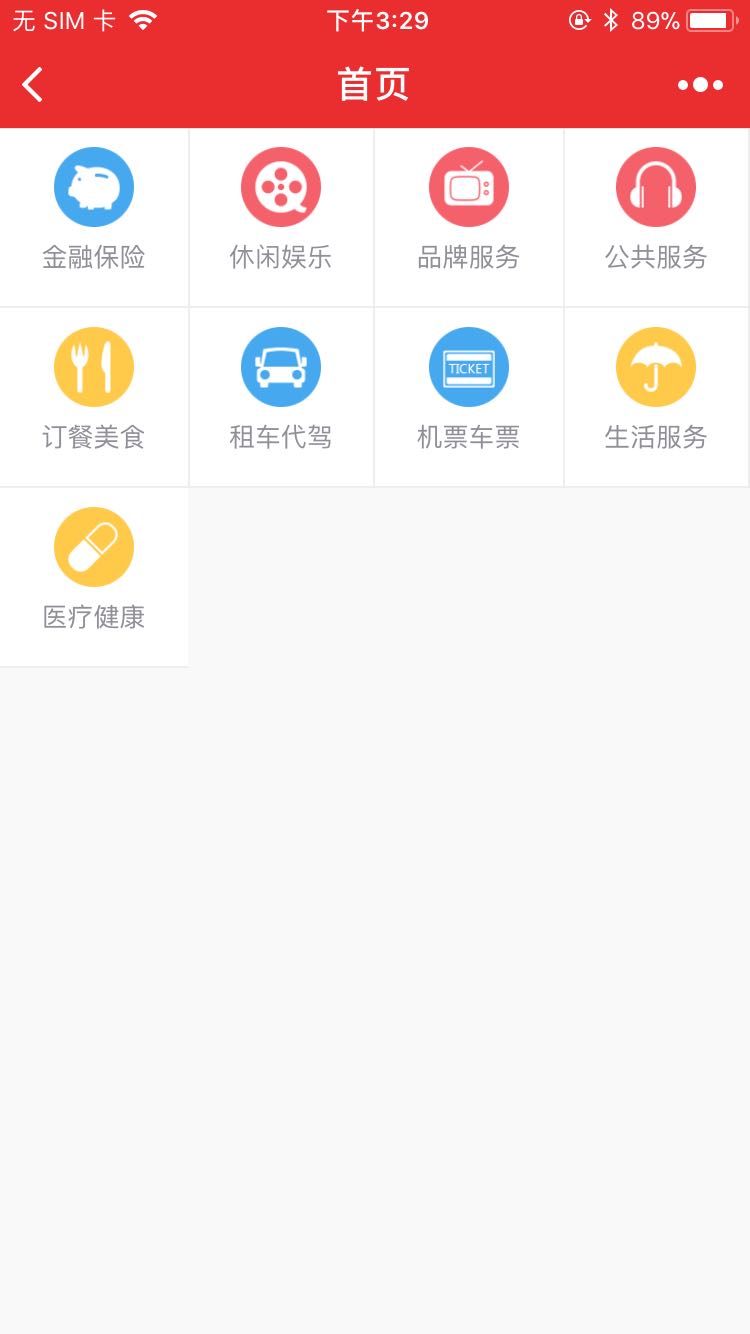Open 订餐美食 food ordering
Viewport: 750px width, 1334px height.
click(x=94, y=397)
